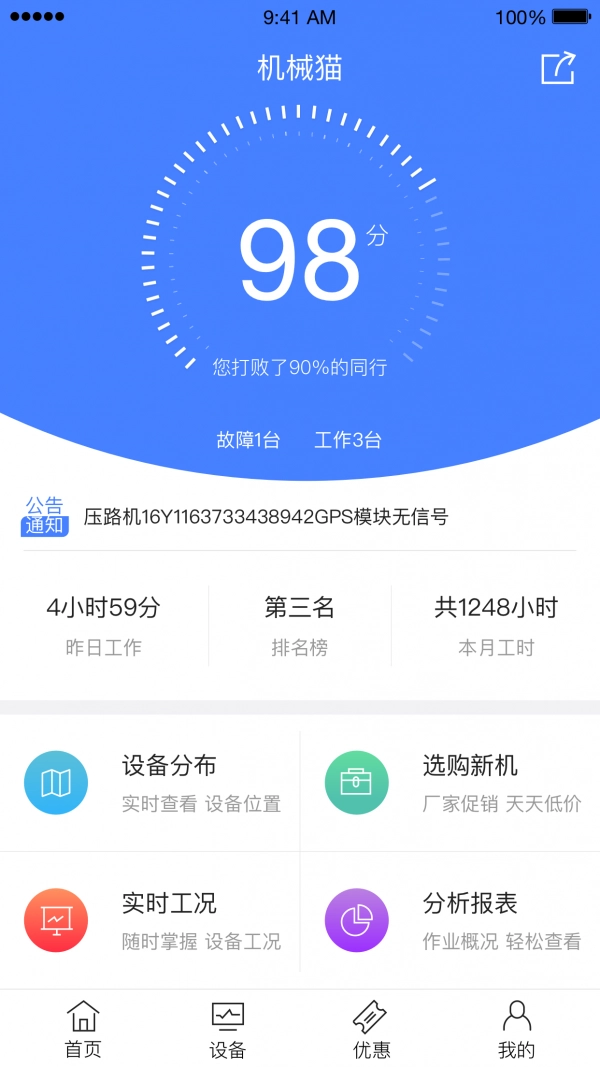Select the 故障1台 device status

click(x=248, y=440)
